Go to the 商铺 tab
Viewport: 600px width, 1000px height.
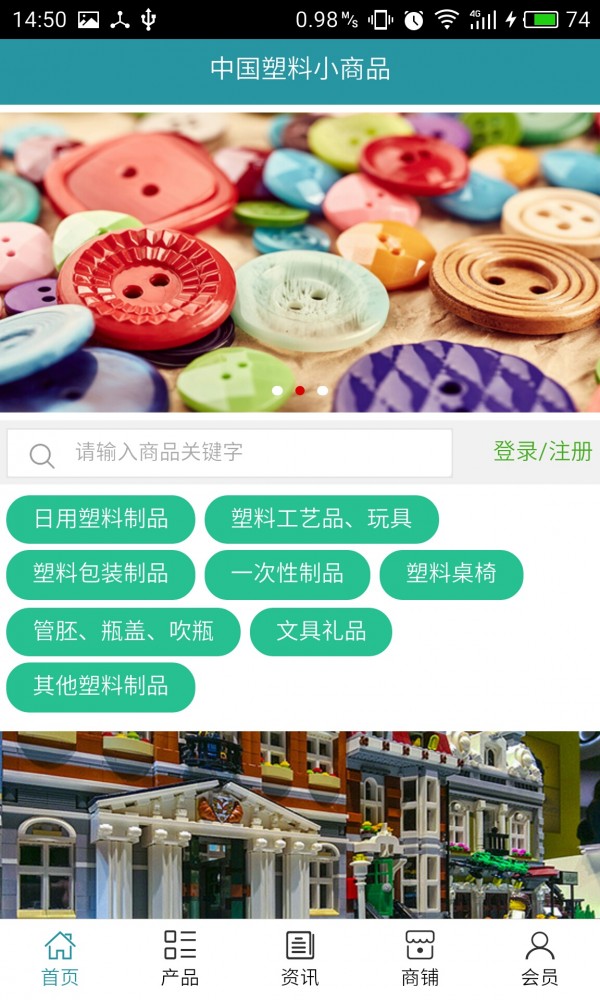click(420, 959)
